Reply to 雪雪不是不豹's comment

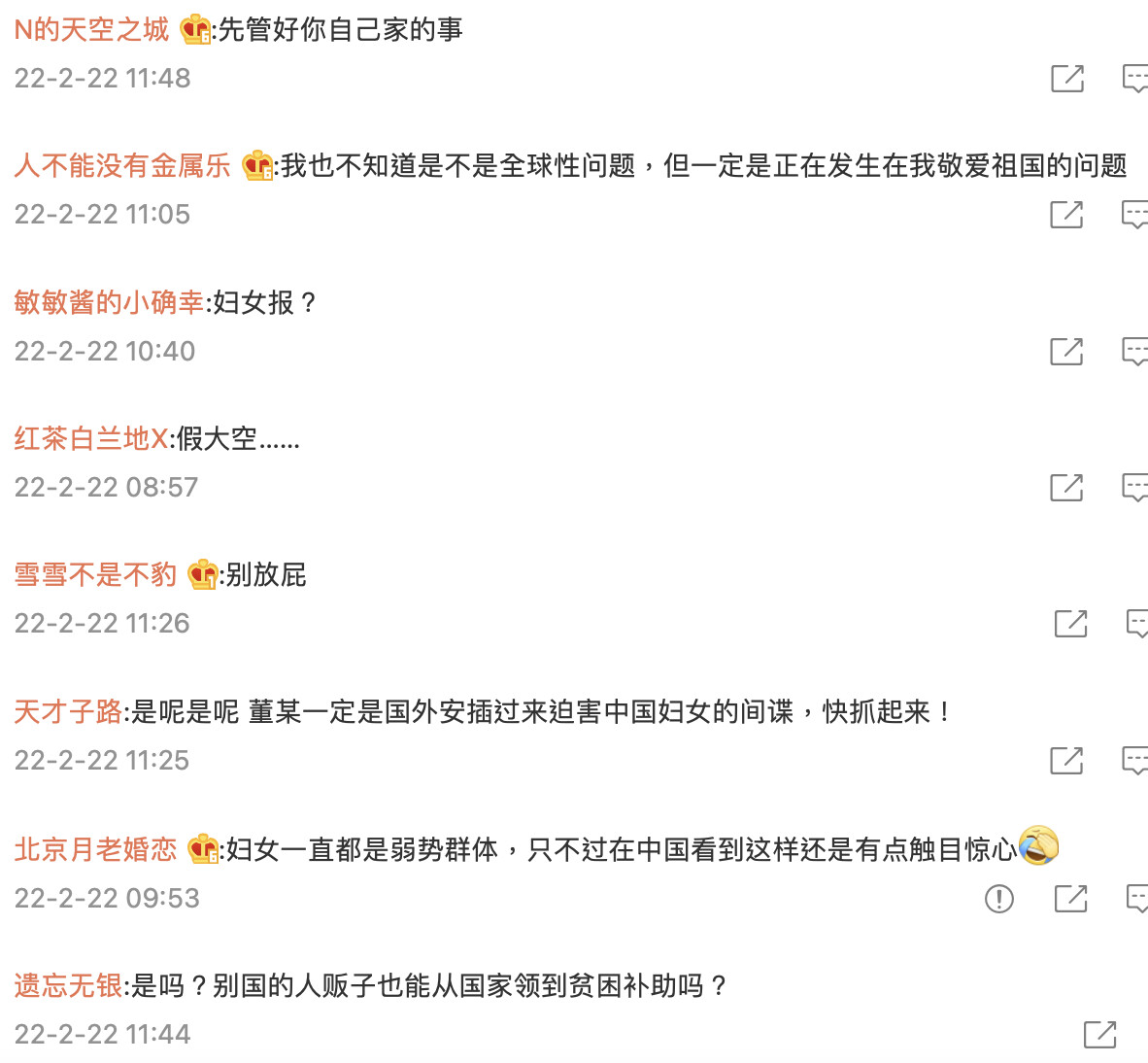click(x=1137, y=624)
